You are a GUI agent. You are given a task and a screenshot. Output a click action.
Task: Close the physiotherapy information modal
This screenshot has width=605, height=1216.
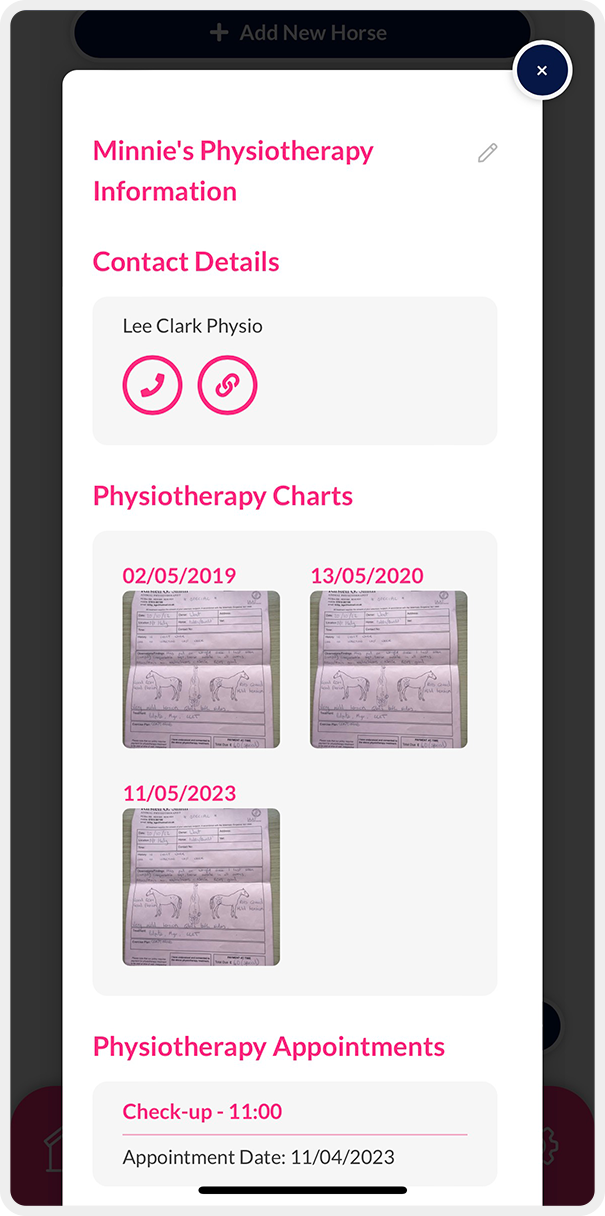point(541,71)
